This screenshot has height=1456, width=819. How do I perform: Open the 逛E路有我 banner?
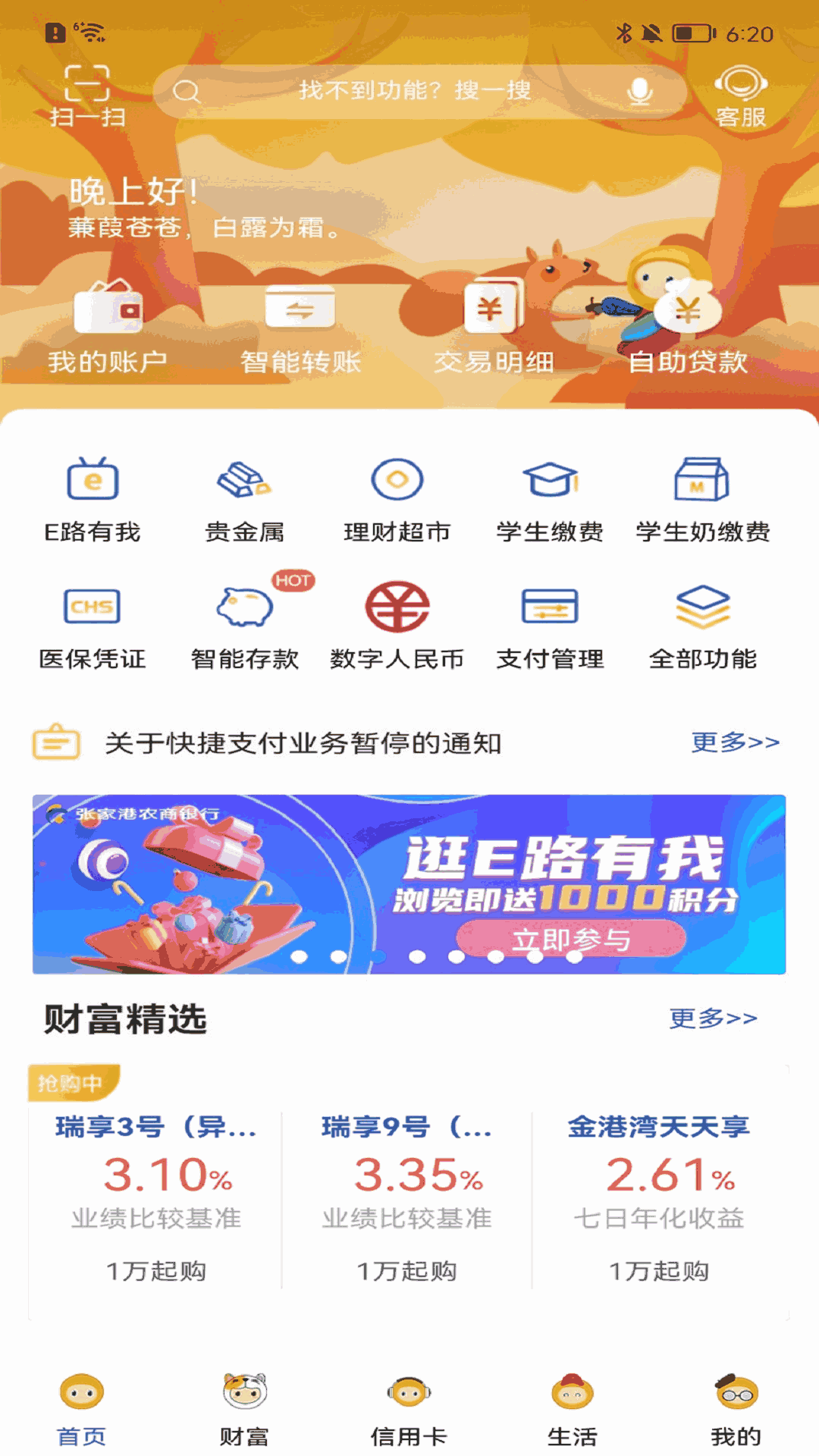coord(409,883)
